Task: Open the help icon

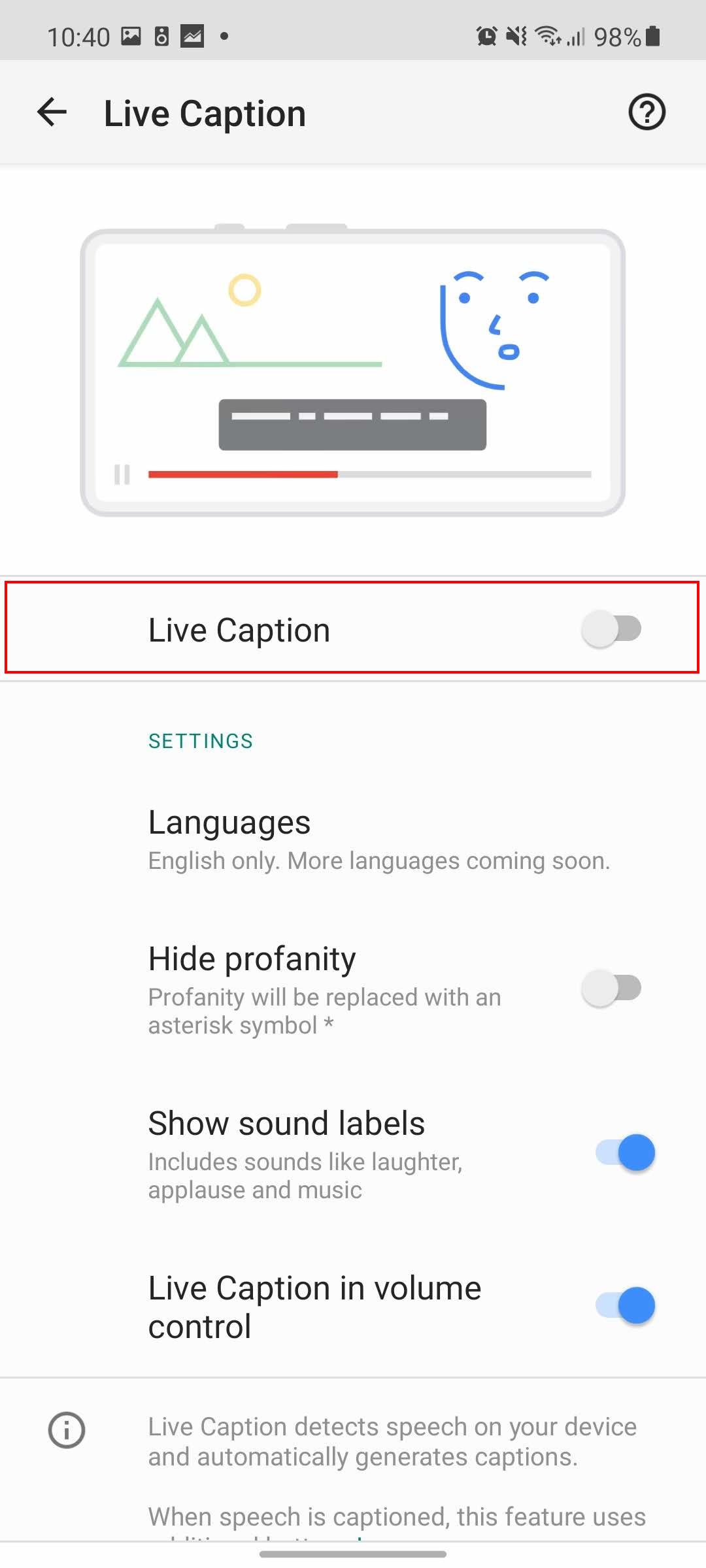Action: coord(647,112)
